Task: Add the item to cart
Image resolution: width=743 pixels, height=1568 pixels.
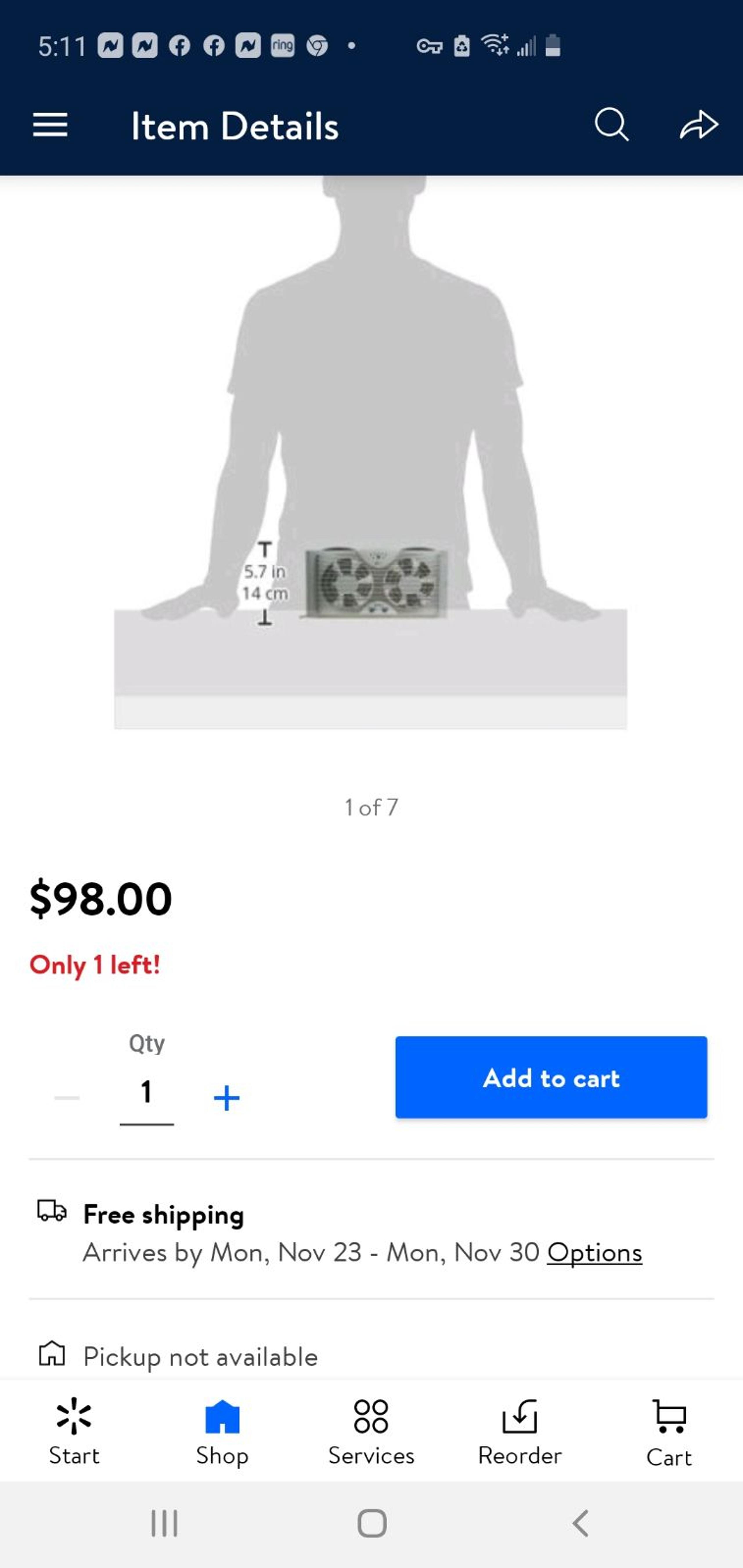Action: click(x=551, y=1077)
